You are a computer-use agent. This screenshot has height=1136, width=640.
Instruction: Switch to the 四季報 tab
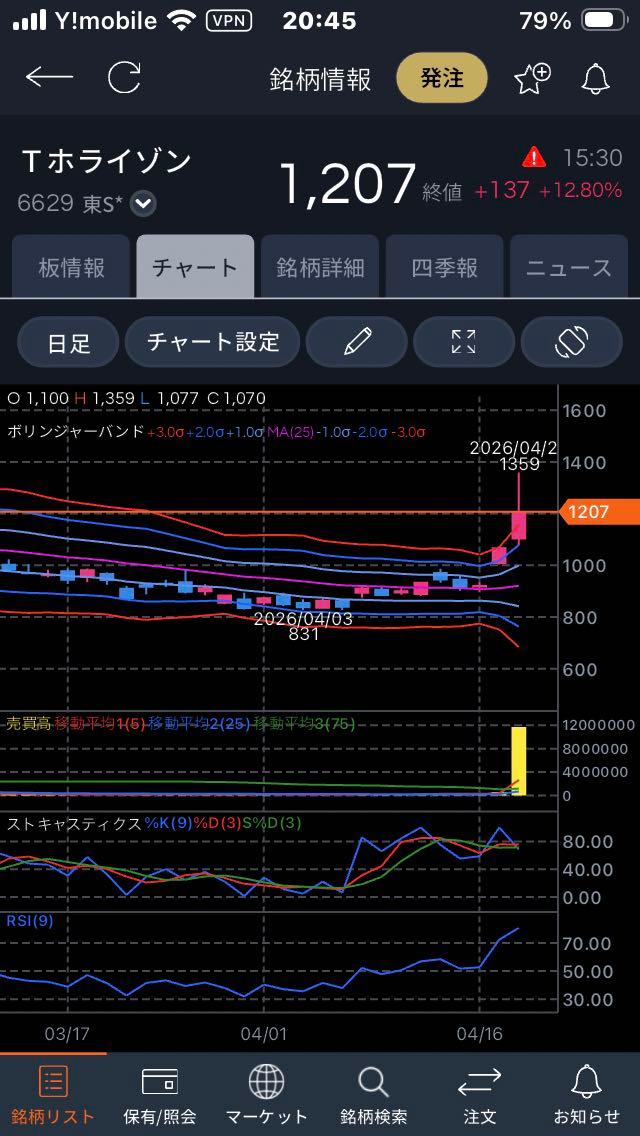[444, 267]
